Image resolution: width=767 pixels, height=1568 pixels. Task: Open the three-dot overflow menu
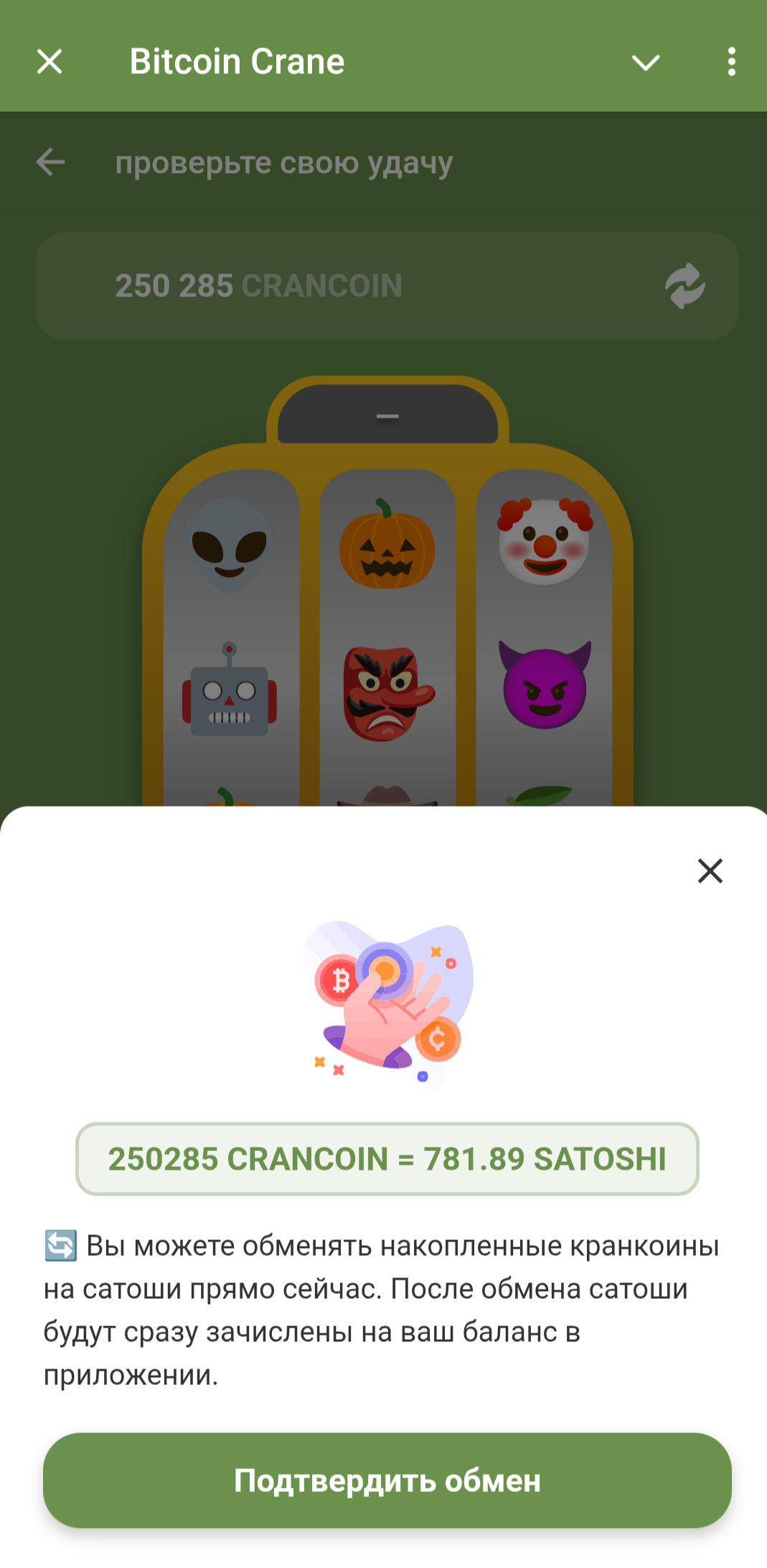point(731,62)
